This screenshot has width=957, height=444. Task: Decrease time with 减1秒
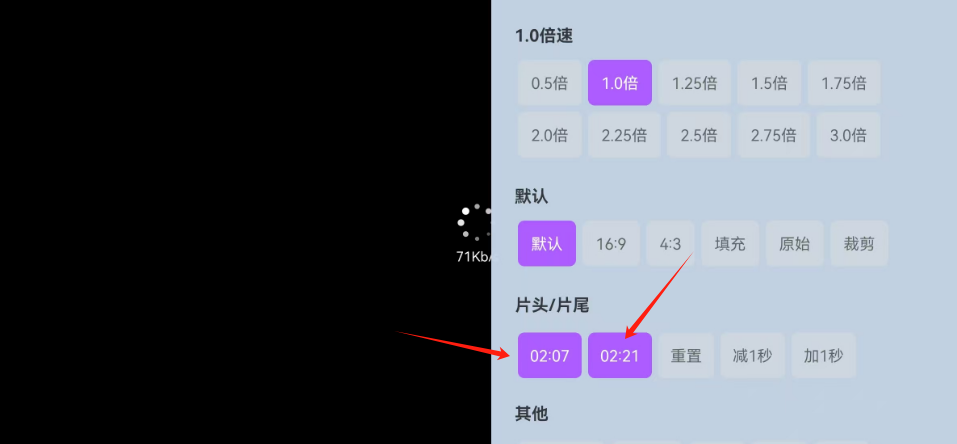[x=751, y=356]
